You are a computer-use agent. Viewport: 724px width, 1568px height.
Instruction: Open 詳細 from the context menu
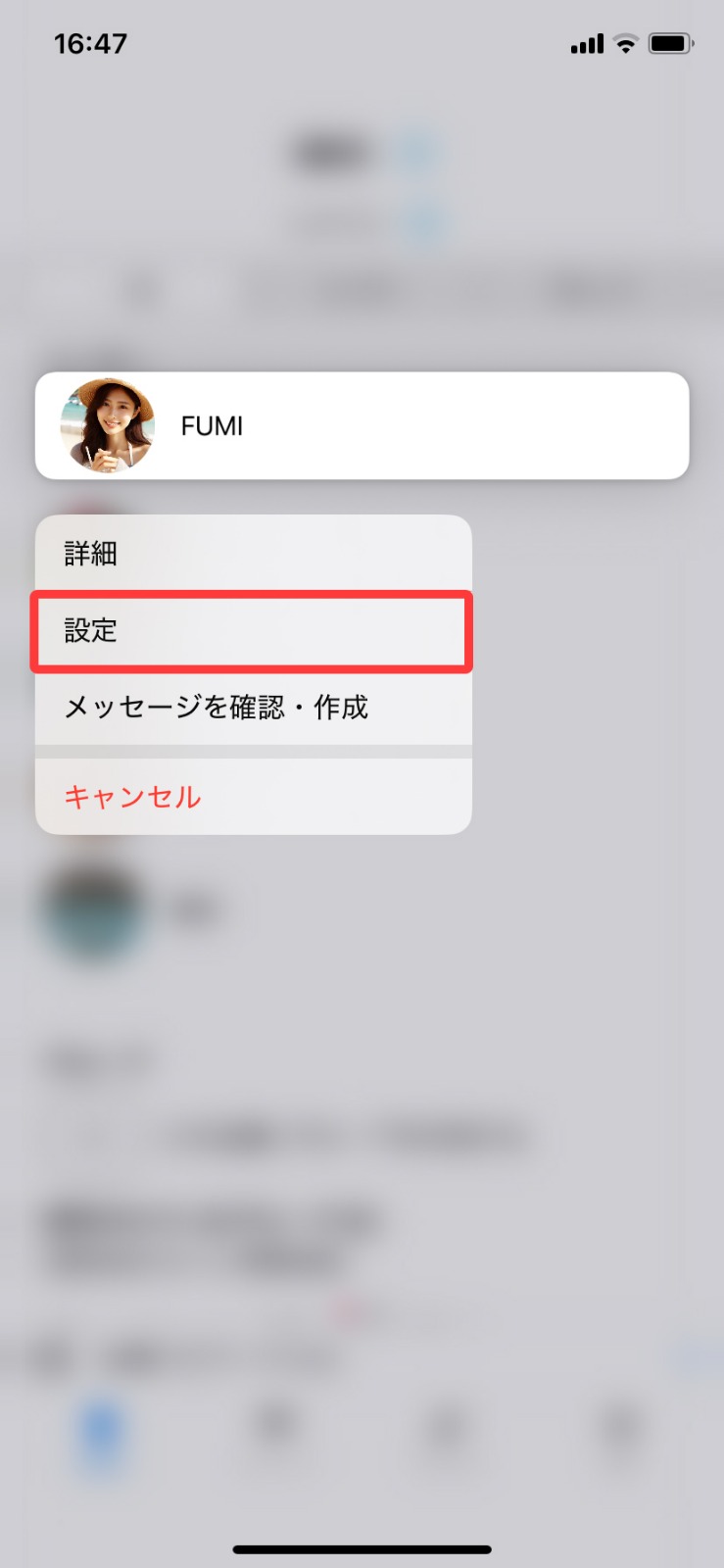coord(253,554)
